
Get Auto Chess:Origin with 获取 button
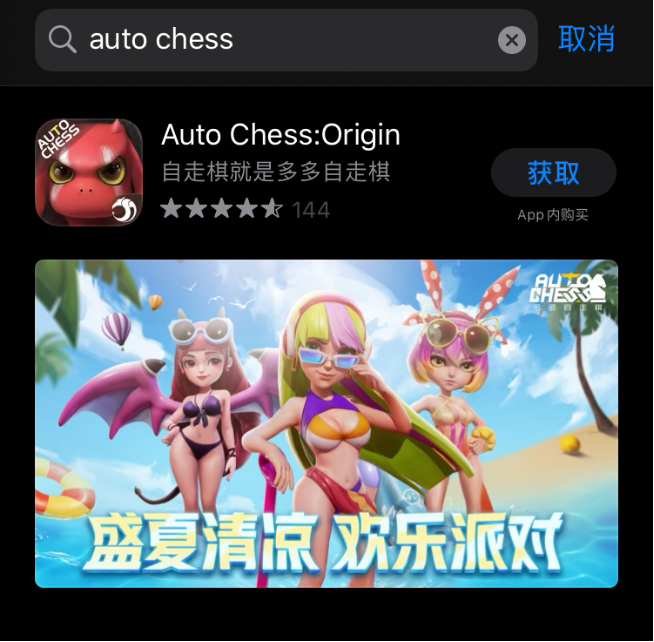553,173
